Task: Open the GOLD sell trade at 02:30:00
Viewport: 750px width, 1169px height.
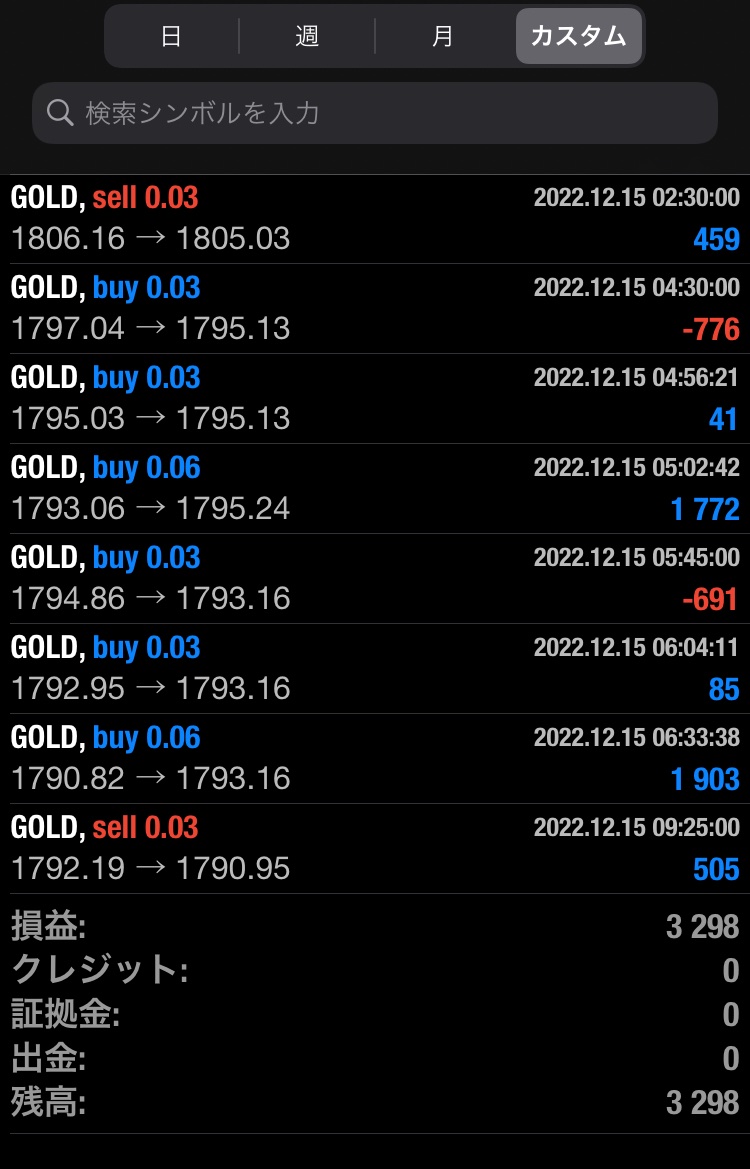Action: click(x=375, y=219)
